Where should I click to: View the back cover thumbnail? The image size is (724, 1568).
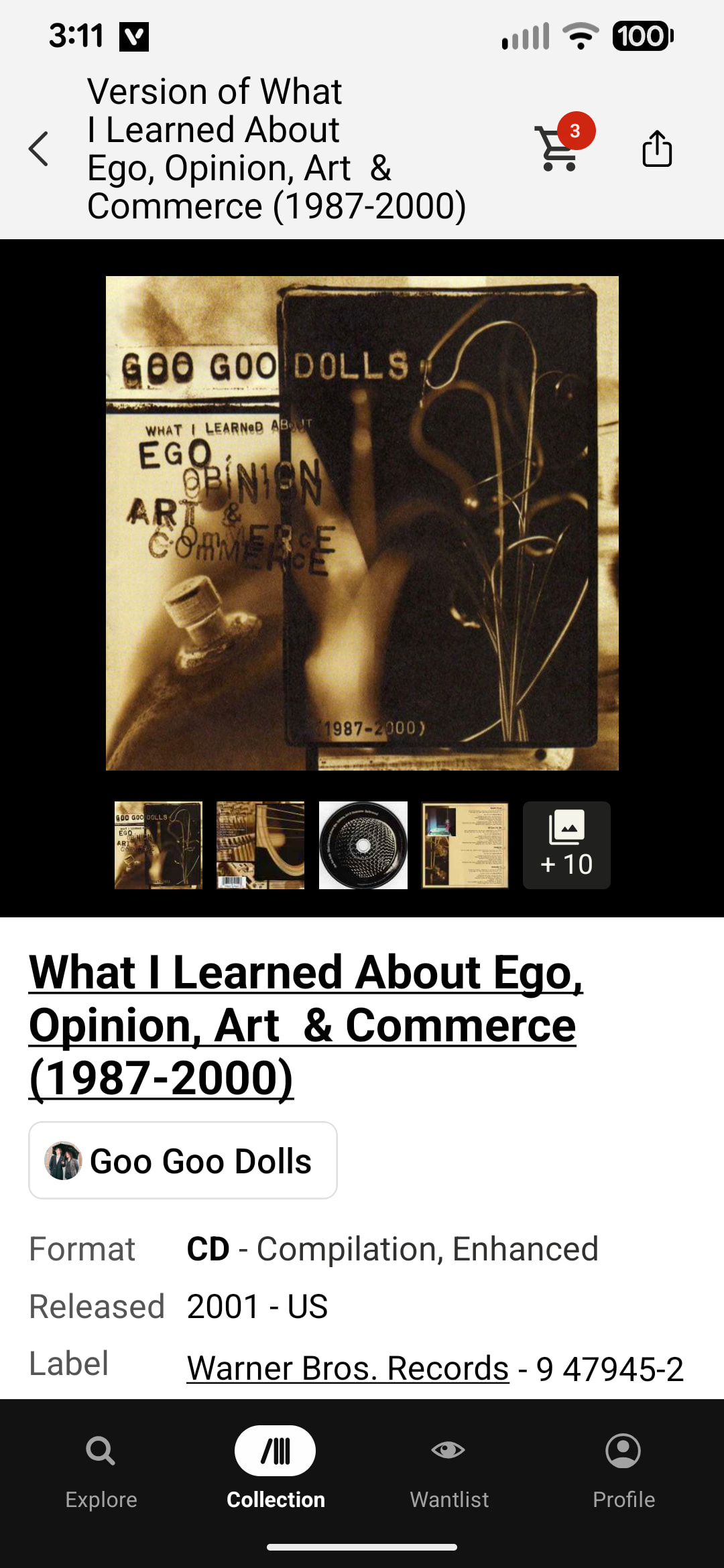(260, 845)
